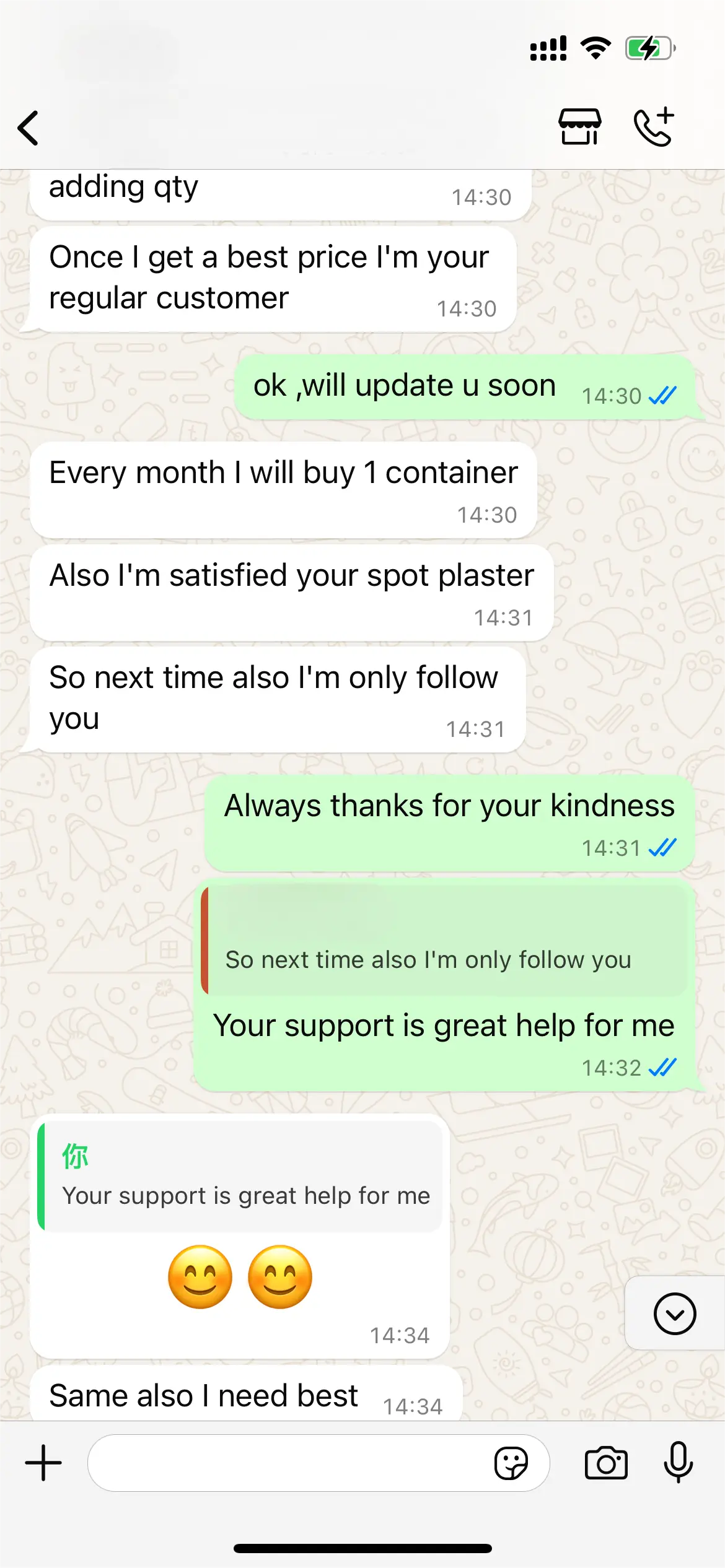Open the attachment plus menu
This screenshot has width=725, height=1568.
pyautogui.click(x=43, y=1463)
